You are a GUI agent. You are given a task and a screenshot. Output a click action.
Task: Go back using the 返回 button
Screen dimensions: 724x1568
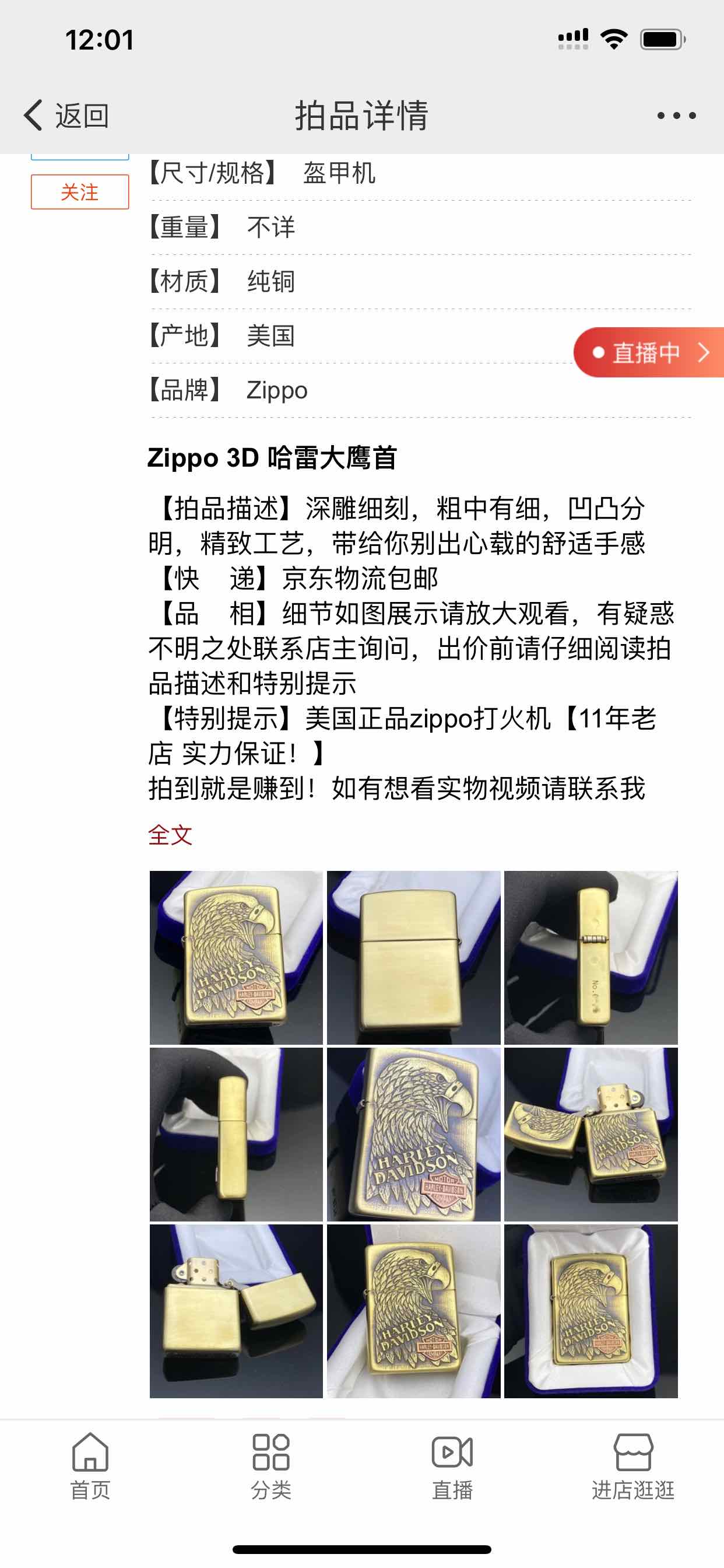click(66, 115)
